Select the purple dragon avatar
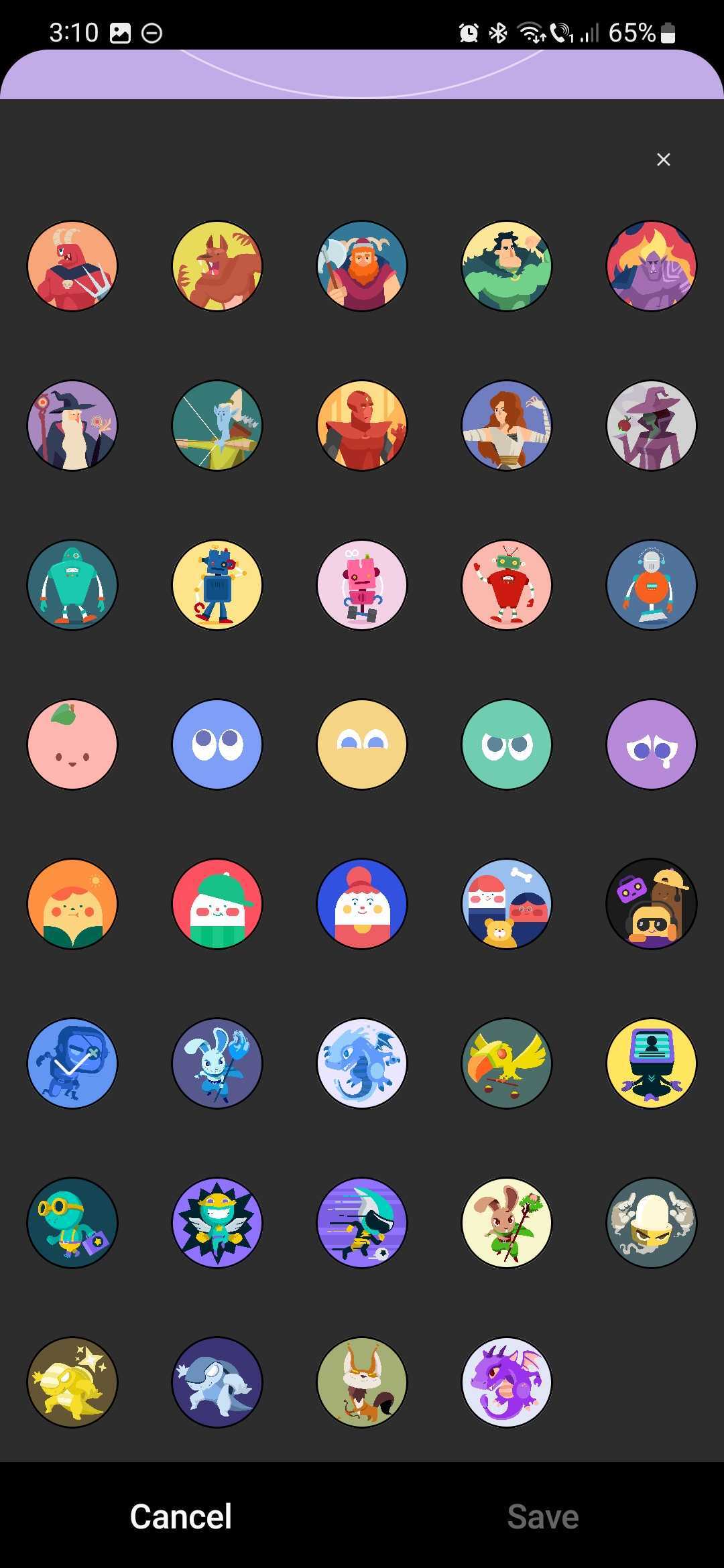This screenshot has width=724, height=1568. click(x=507, y=1382)
